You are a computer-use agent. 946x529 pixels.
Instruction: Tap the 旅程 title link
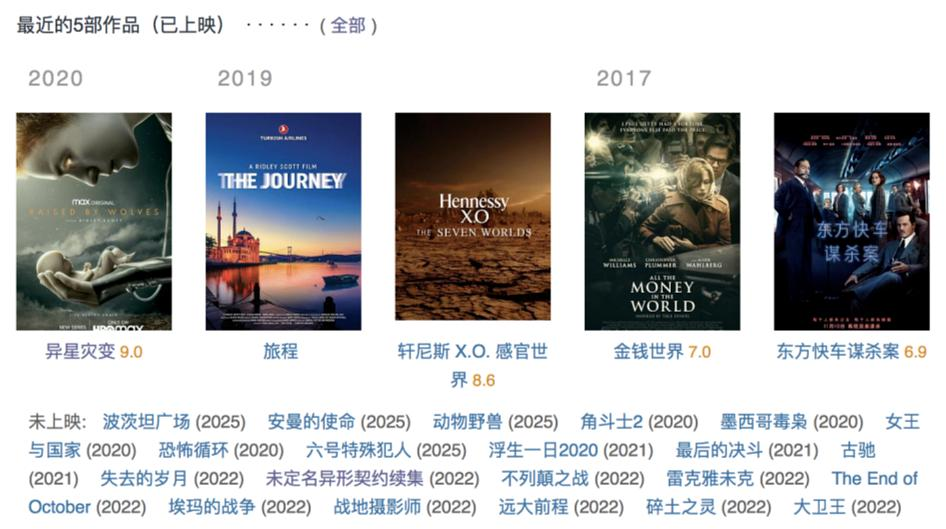280,352
